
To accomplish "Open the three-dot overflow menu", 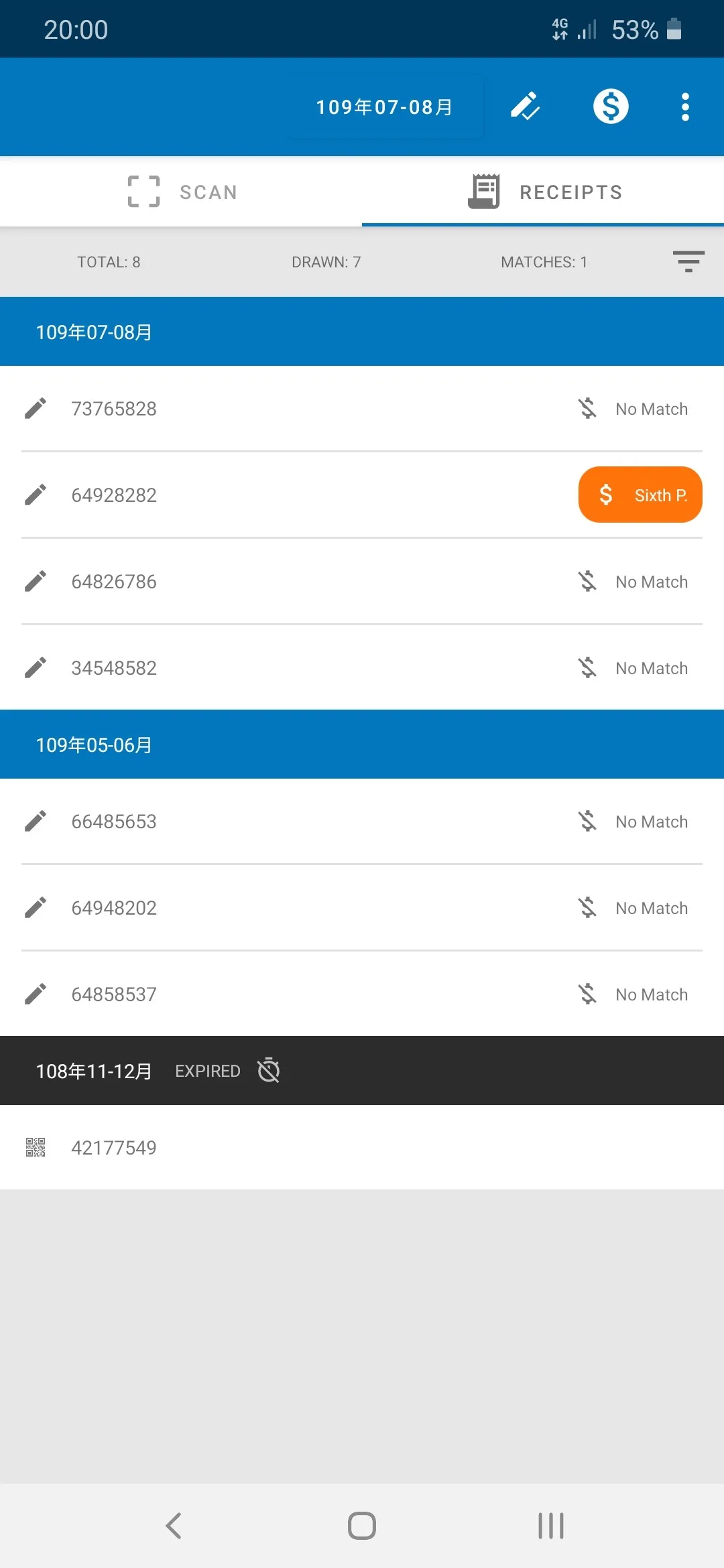I will coord(685,107).
